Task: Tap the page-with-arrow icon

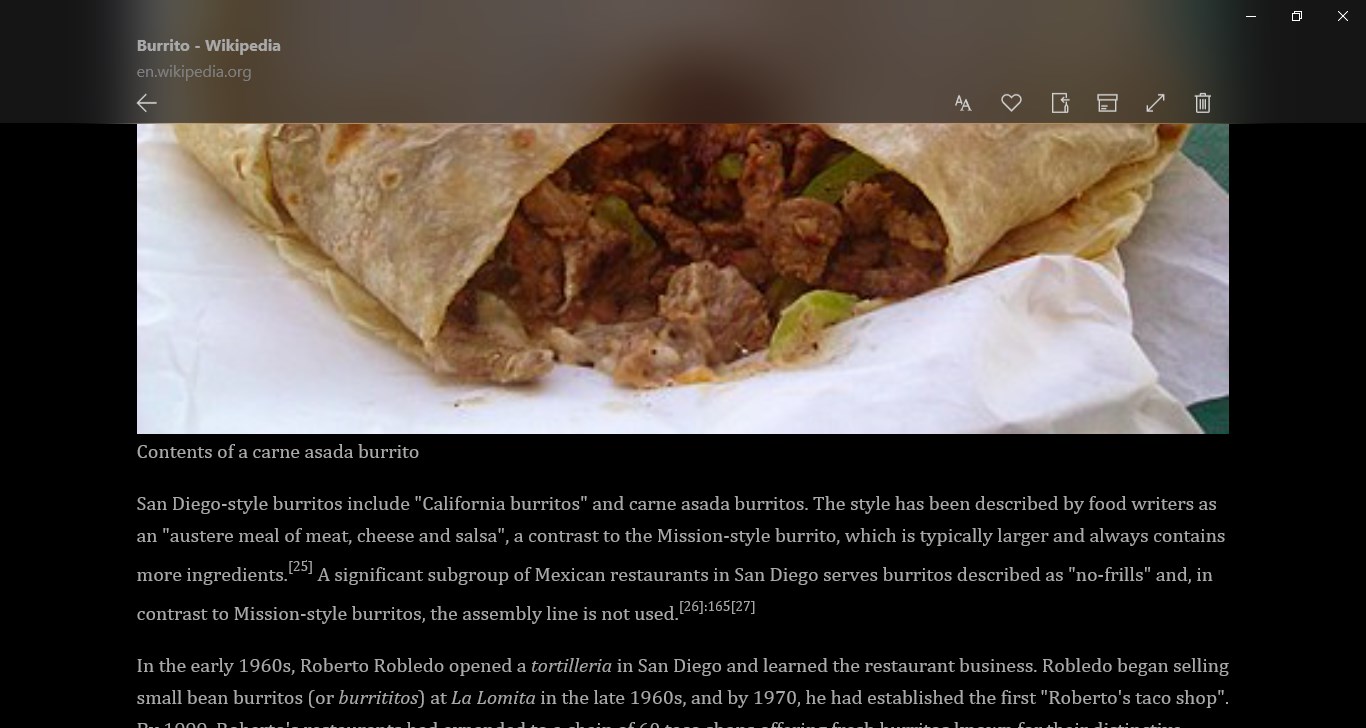Action: coord(1060,103)
